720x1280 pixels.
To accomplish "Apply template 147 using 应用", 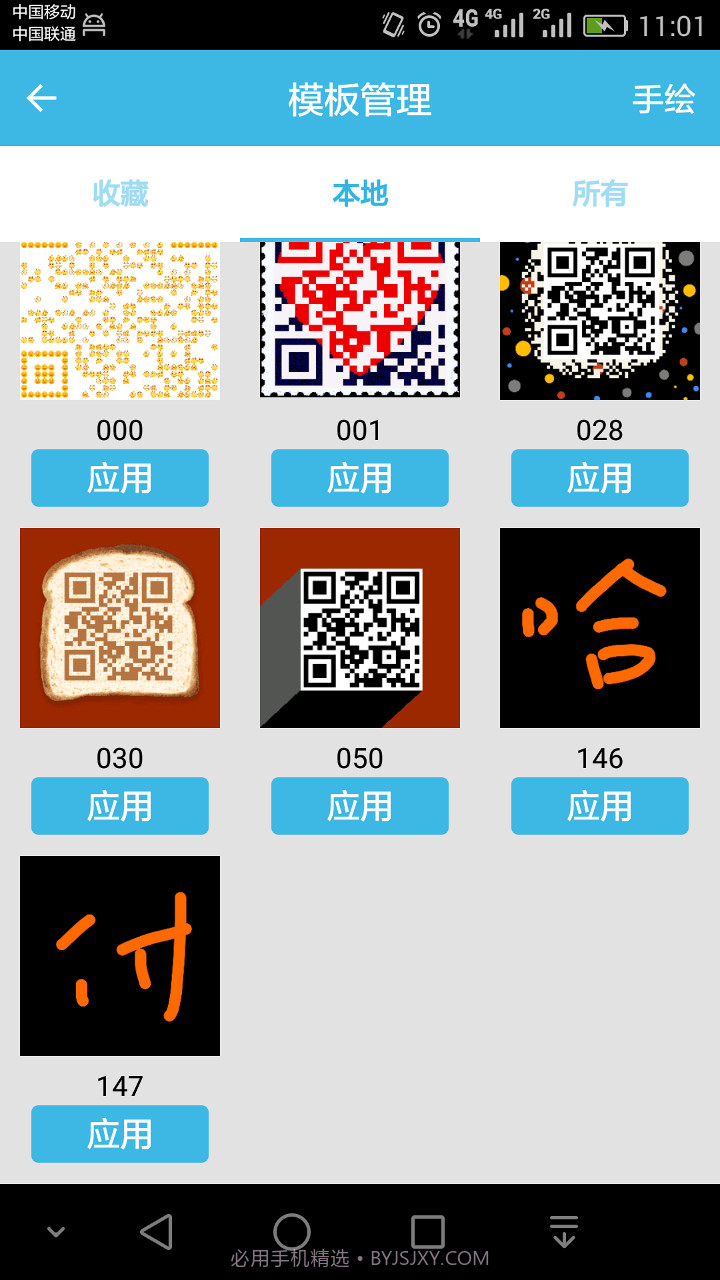I will (119, 1134).
